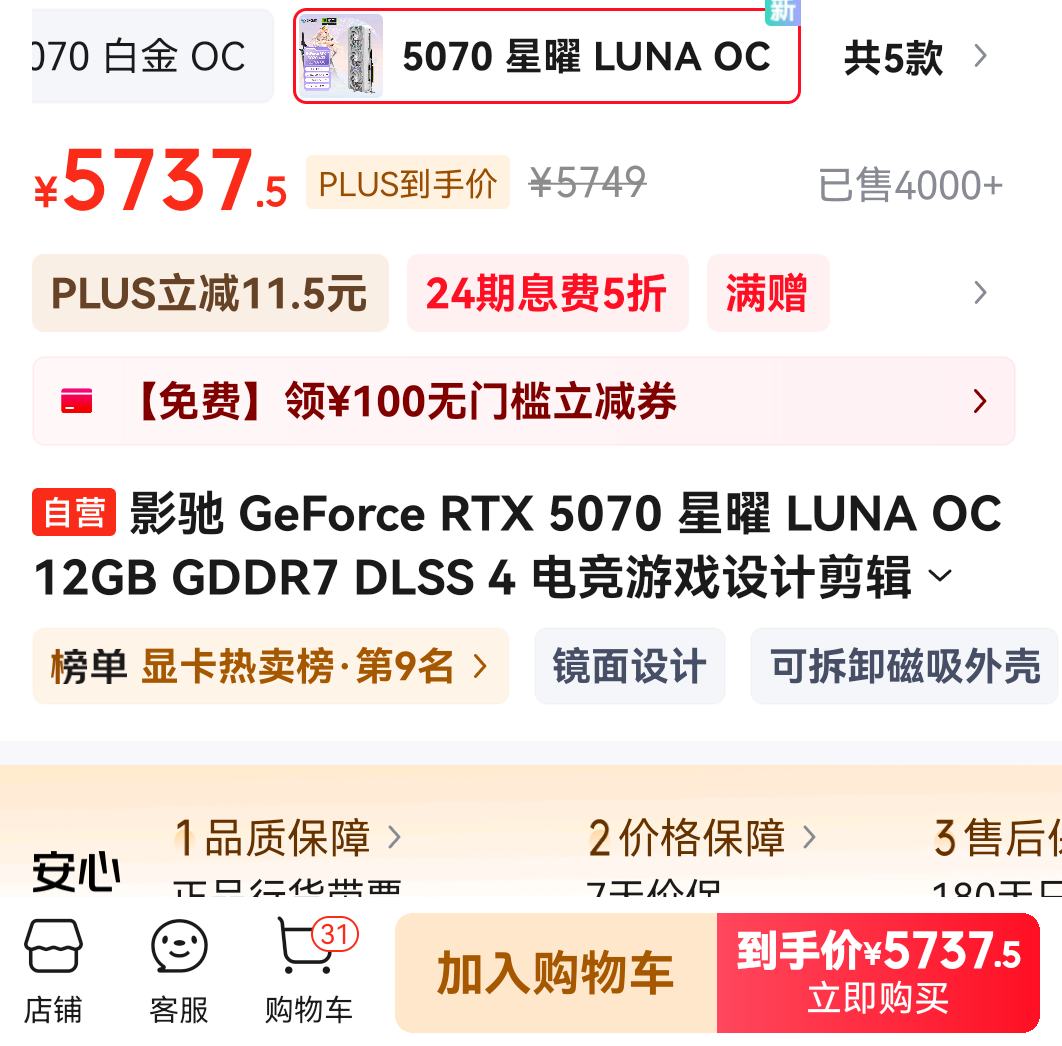View the 满赠 gift promotion

(767, 294)
